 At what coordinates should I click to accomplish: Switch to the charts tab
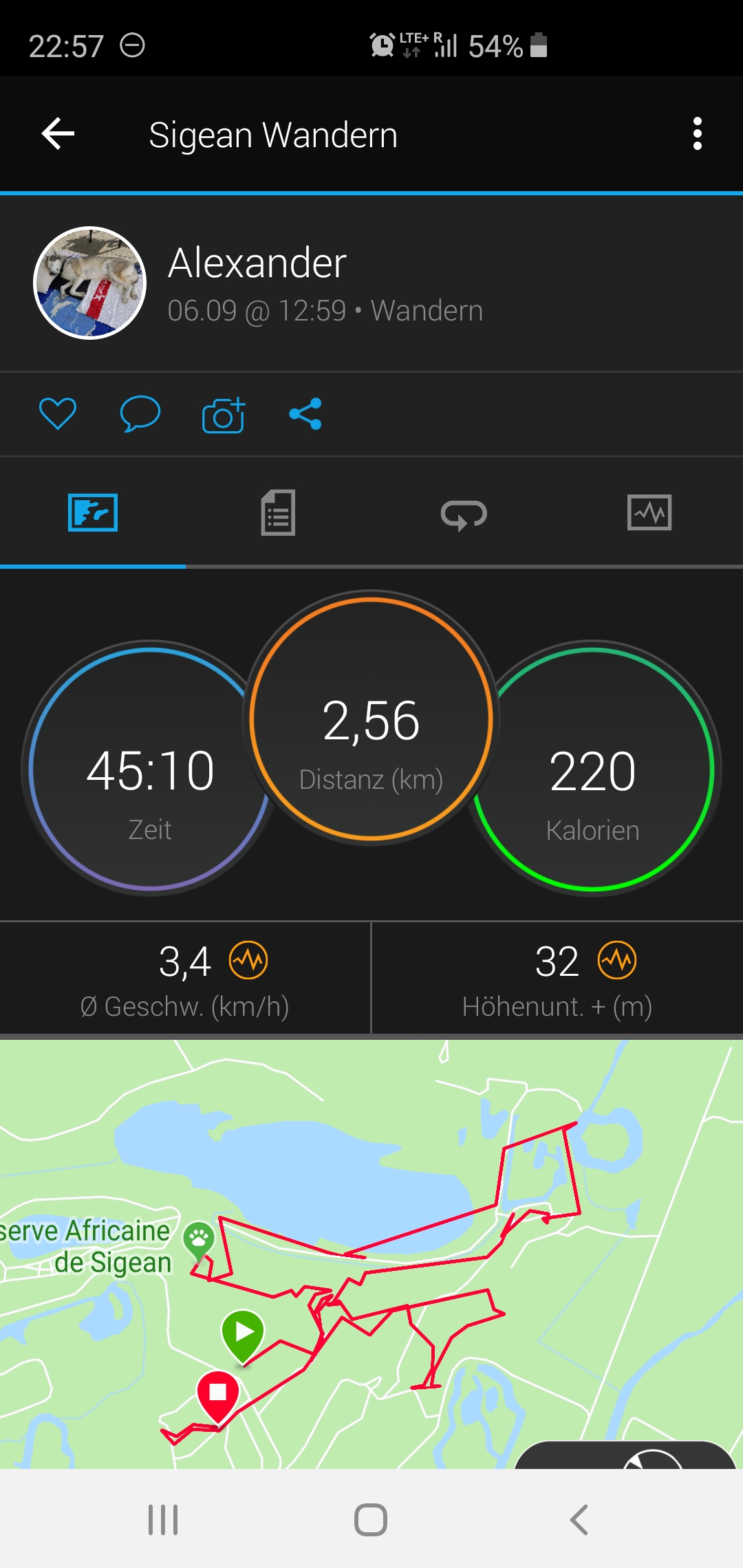click(649, 513)
